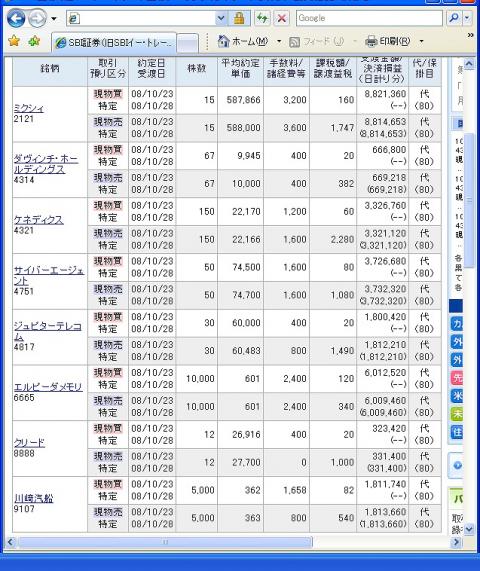480x571 pixels.
Task: Click the browser forward arrow
Action: [37, 18]
